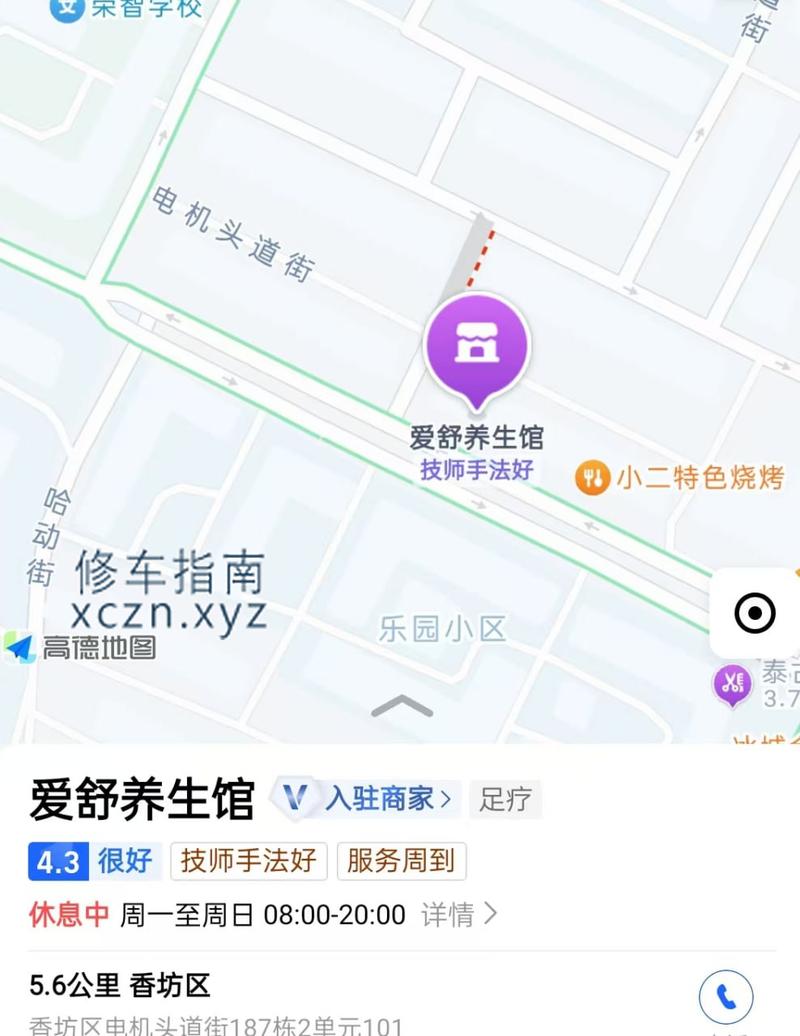Select the 技师手法好 review tag
This screenshot has width=800, height=1036.
[248, 860]
